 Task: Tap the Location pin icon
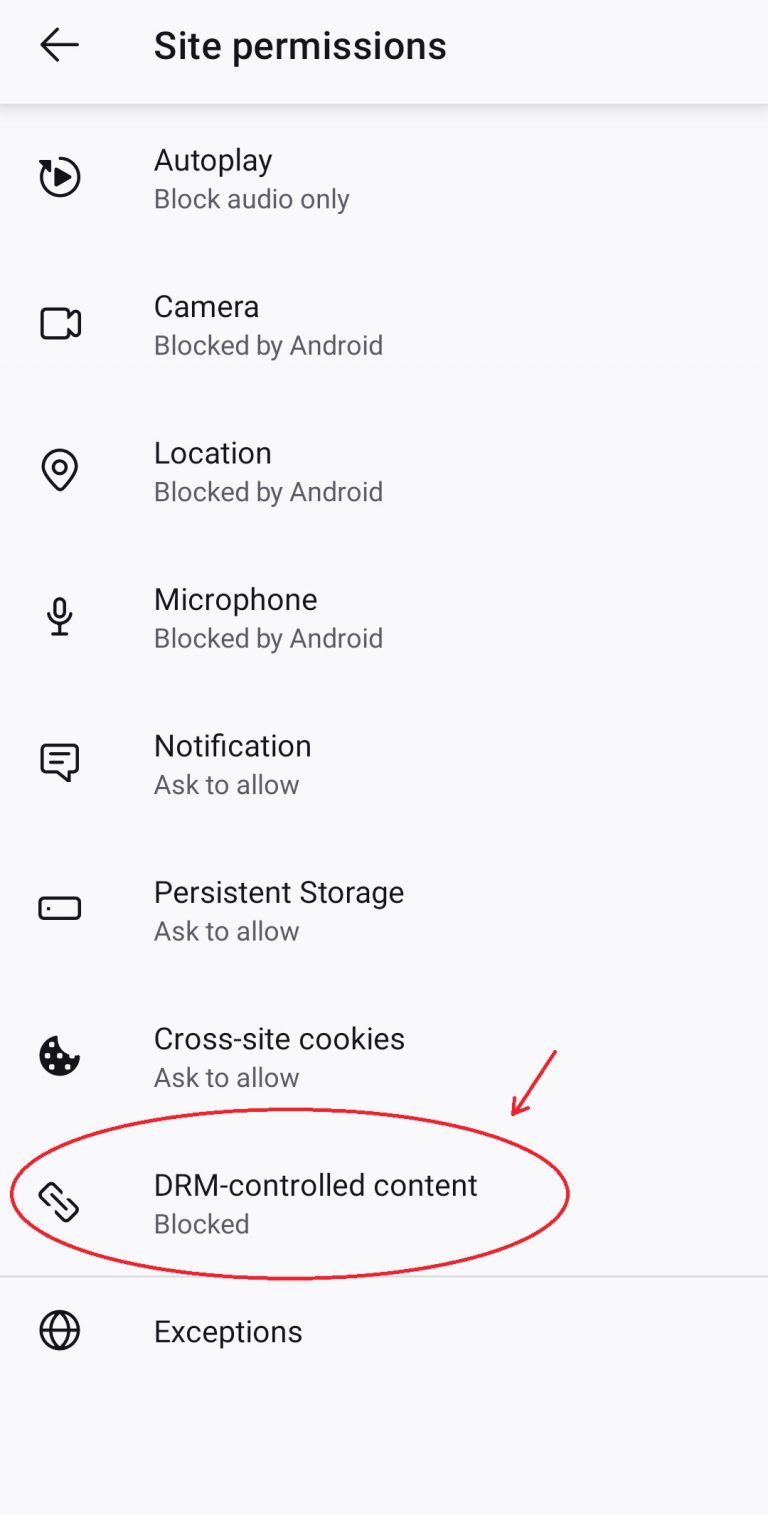(59, 470)
